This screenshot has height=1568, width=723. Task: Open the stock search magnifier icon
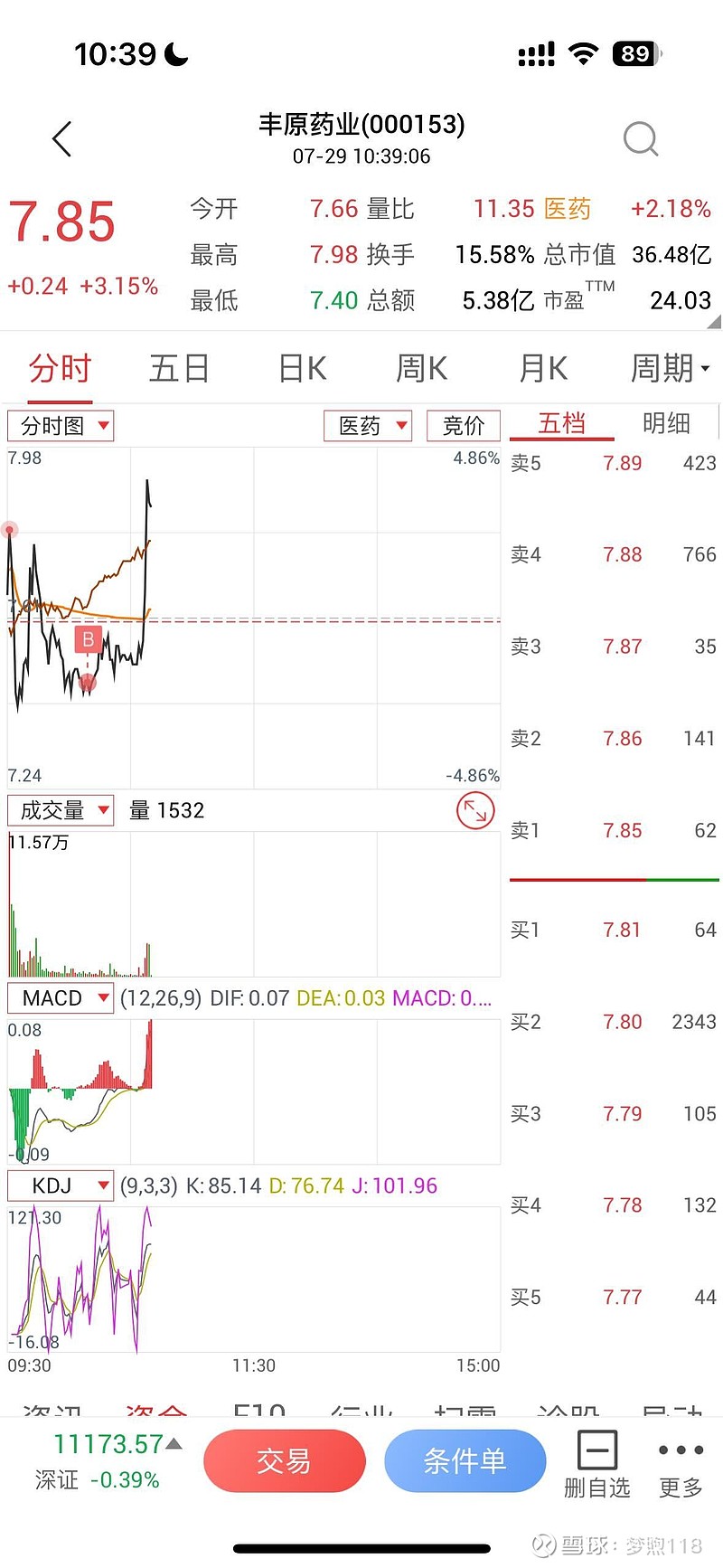pyautogui.click(x=641, y=139)
